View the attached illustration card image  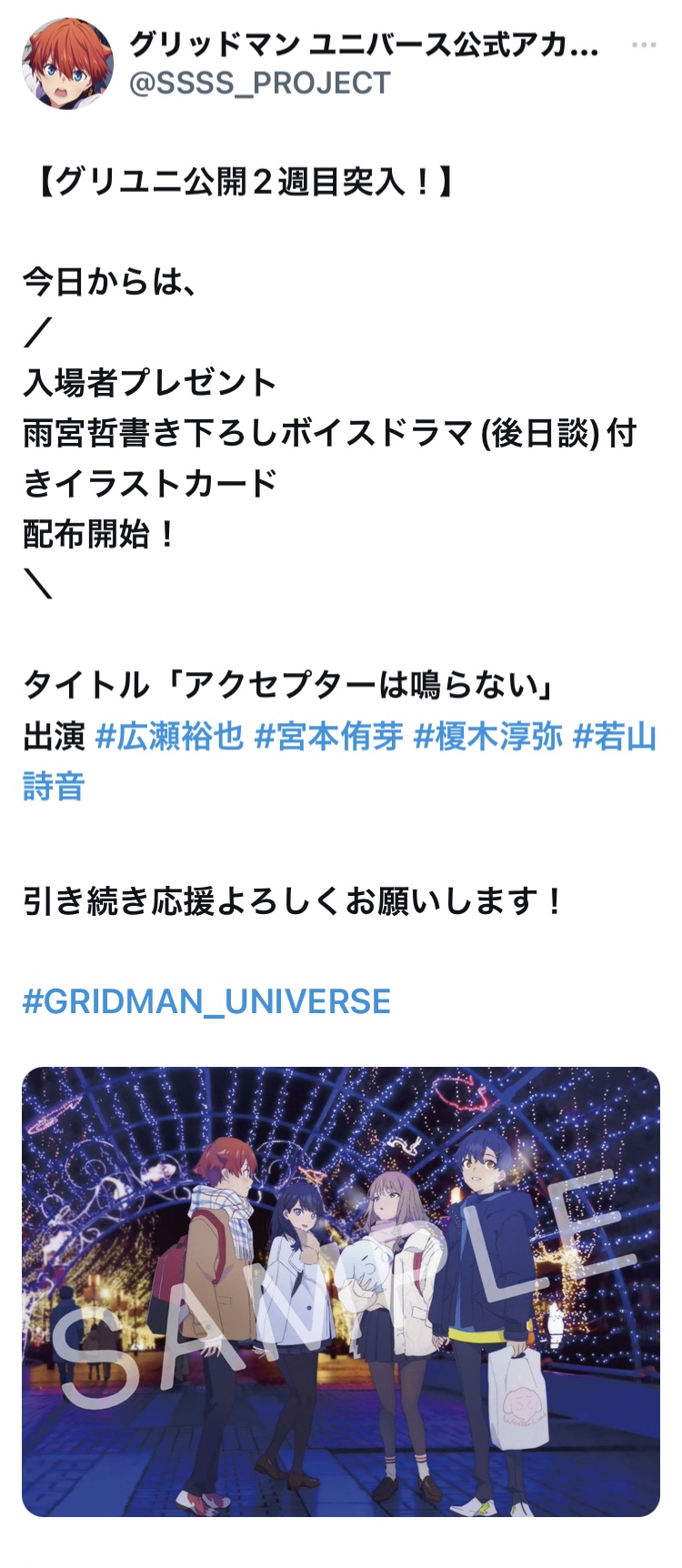[x=341, y=1292]
